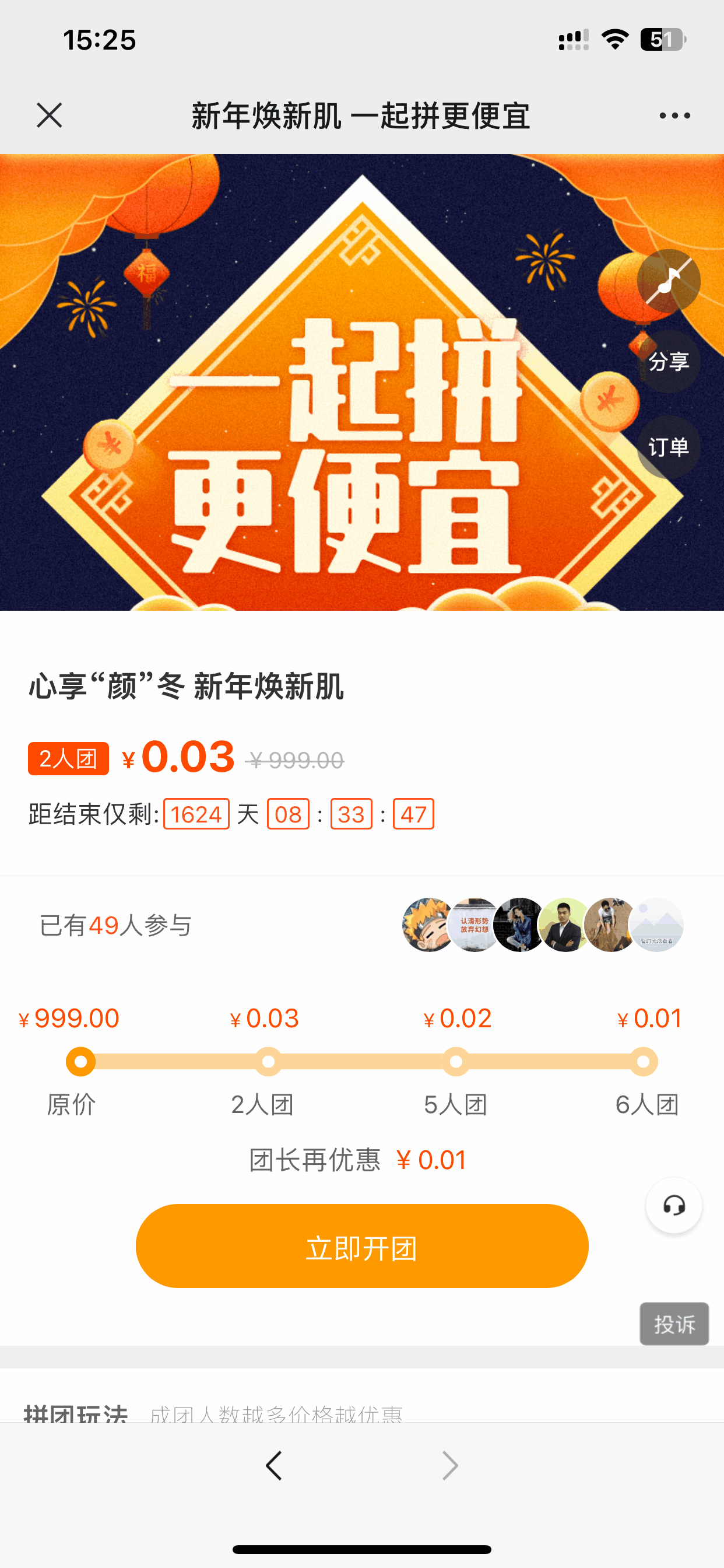Start a group with 立即开团

click(x=362, y=1246)
